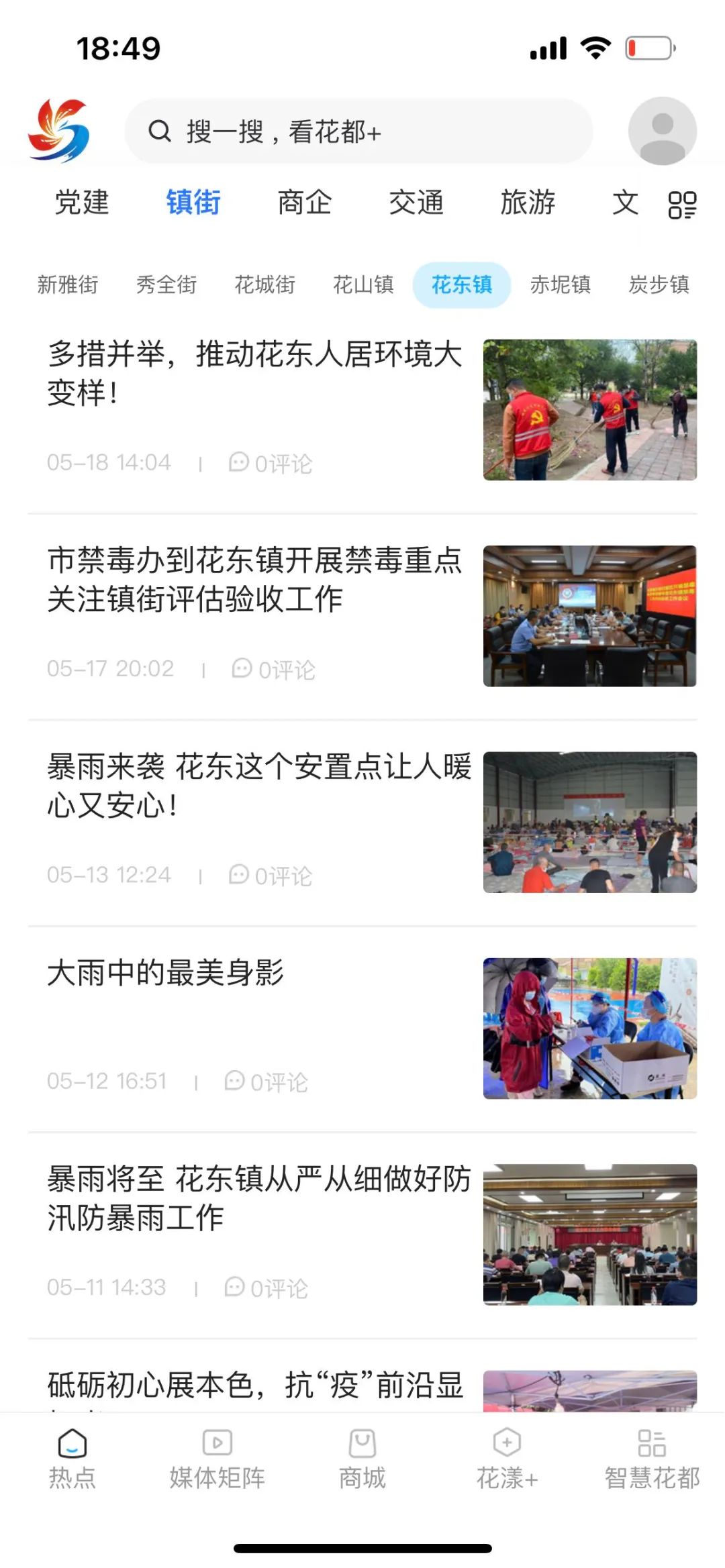The image size is (725, 1568).
Task: Open the story 暴雨来袭 花东这个安置点让人暖心又安心
Action: point(258,785)
